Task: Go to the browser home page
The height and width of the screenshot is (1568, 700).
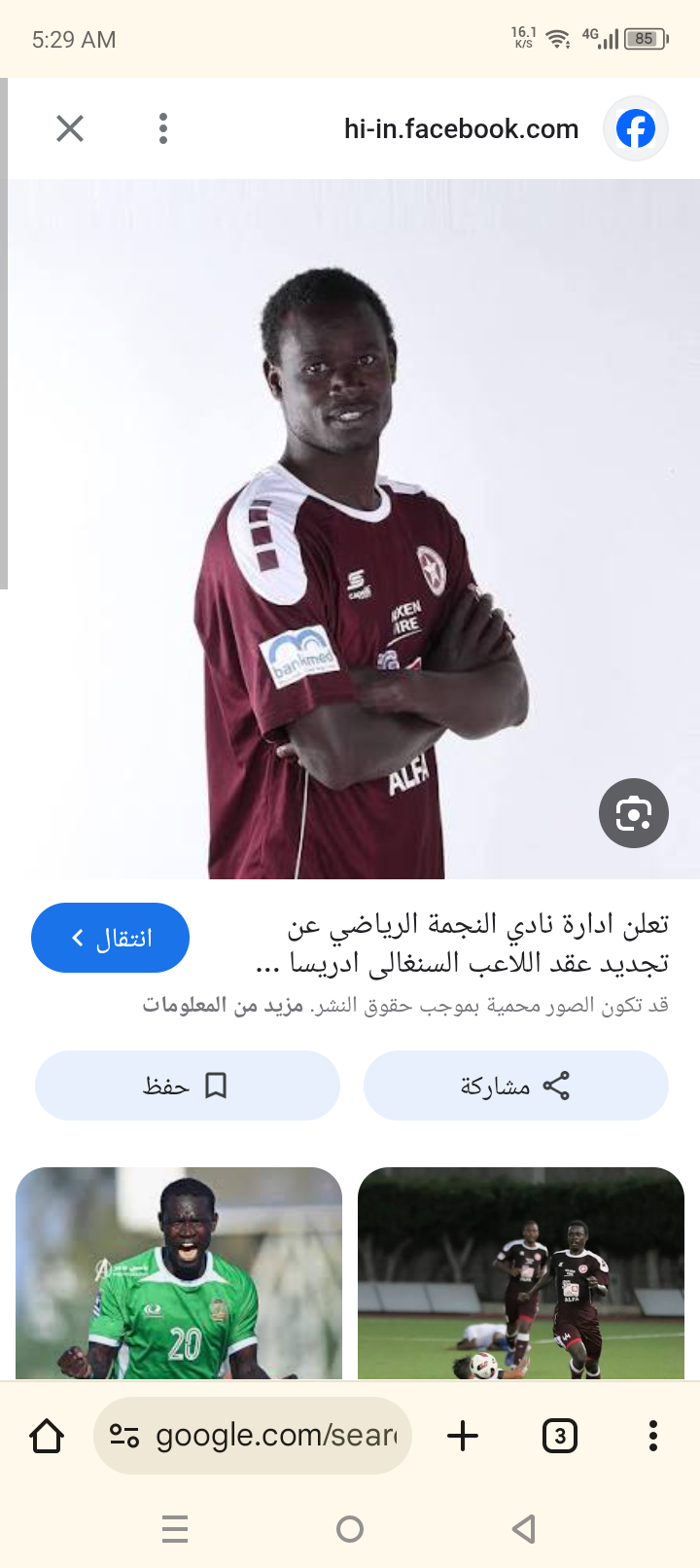Action: click(47, 1436)
